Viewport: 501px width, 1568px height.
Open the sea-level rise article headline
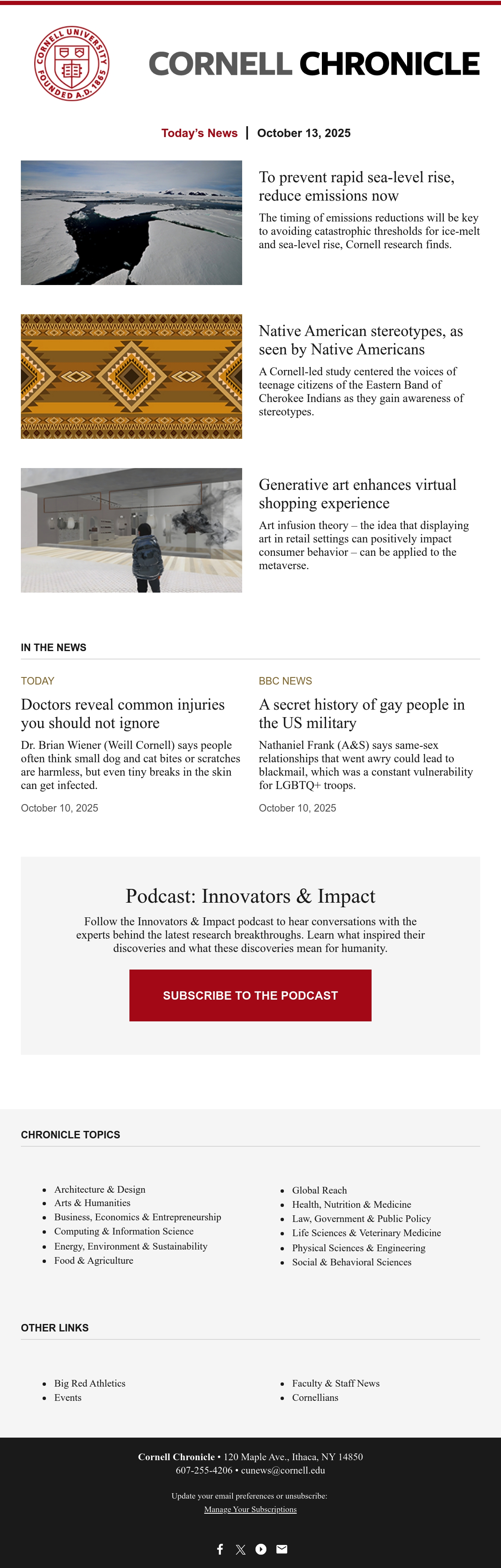coord(356,186)
